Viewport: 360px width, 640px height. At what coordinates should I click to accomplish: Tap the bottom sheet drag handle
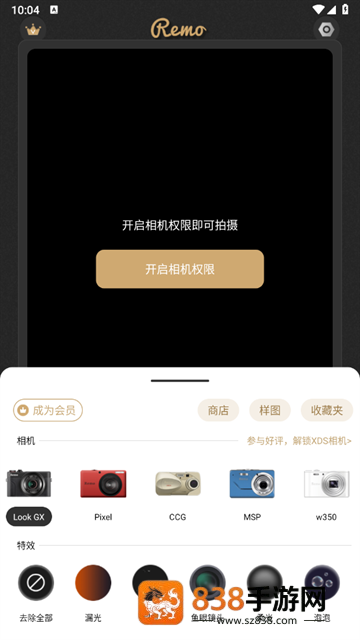tap(180, 380)
